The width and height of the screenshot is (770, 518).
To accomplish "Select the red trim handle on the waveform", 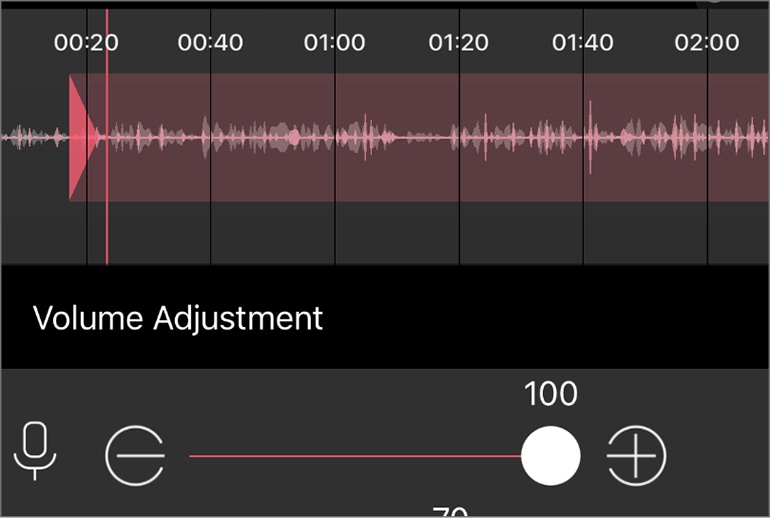I will (81, 138).
